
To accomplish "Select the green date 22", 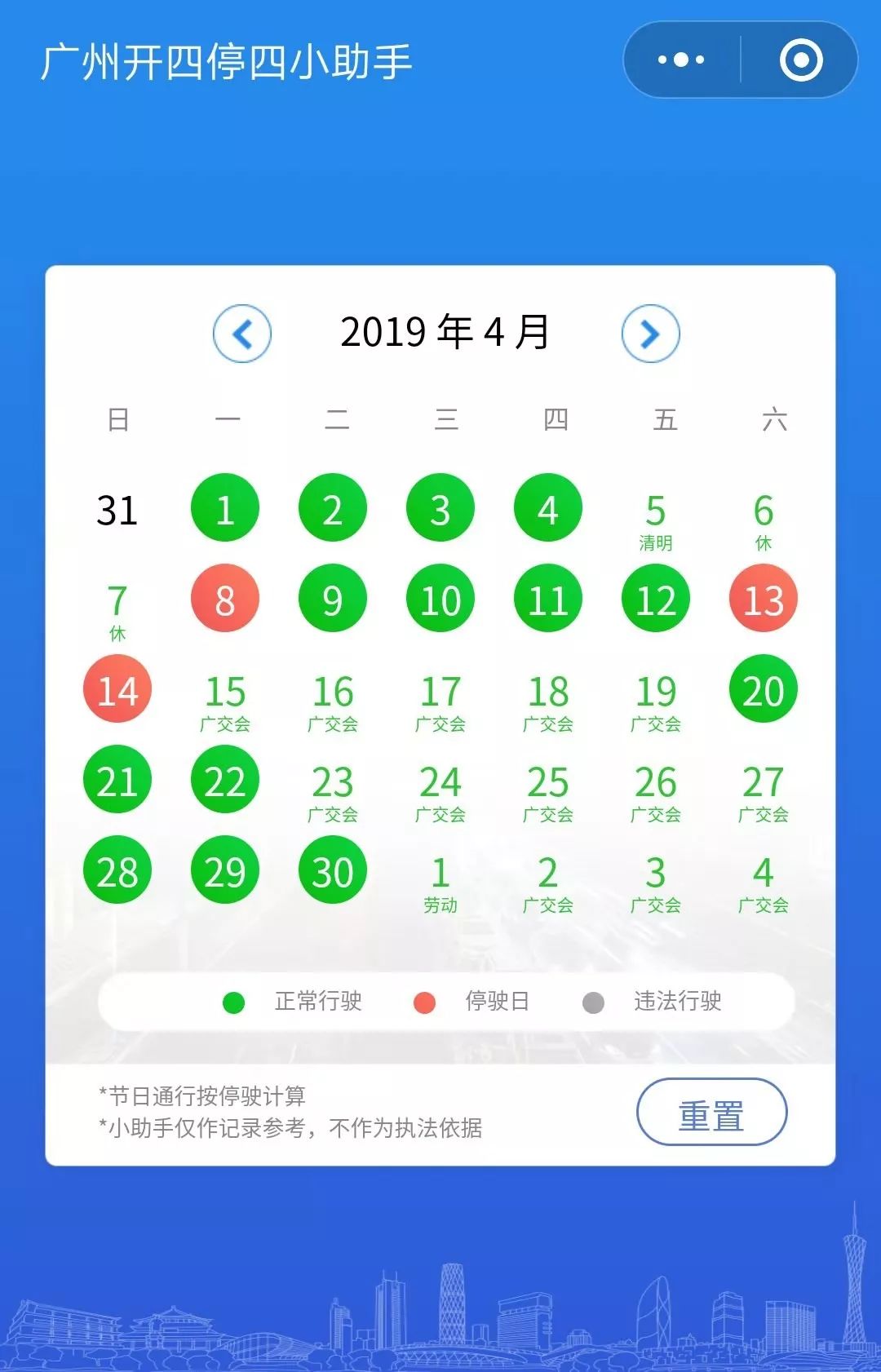I will point(225,781).
